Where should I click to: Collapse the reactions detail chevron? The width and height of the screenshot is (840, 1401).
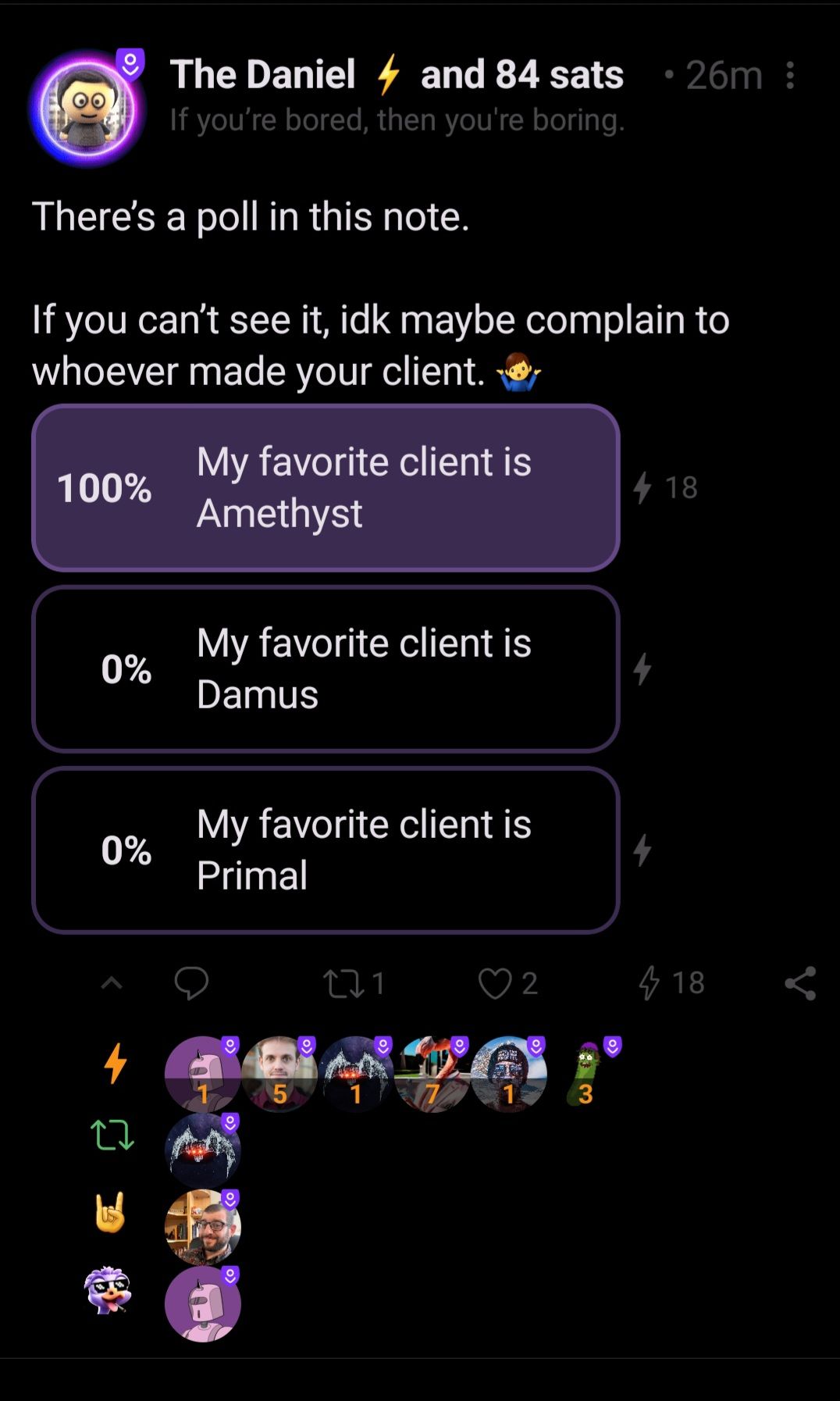[x=112, y=983]
